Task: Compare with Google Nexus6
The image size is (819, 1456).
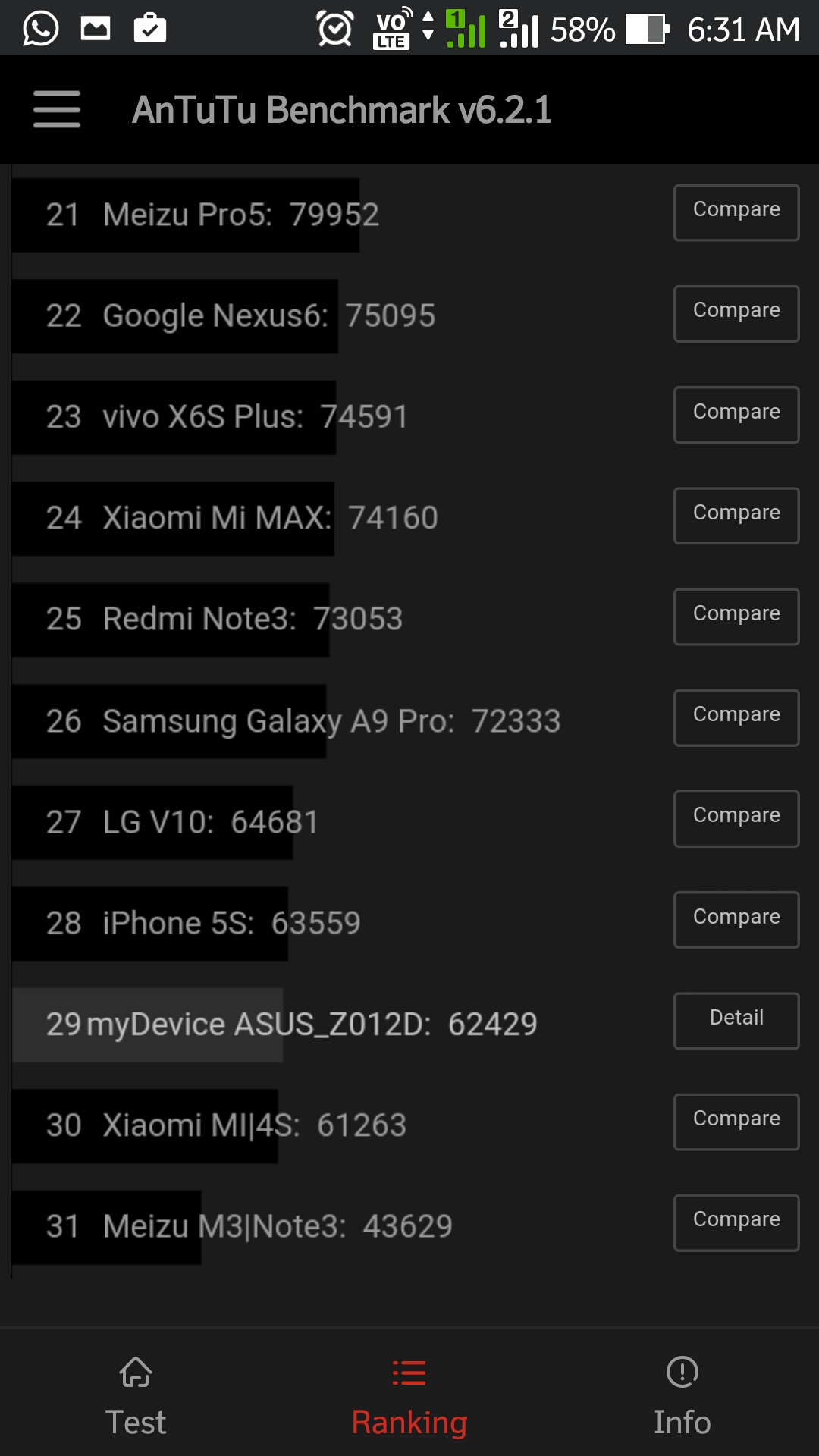Action: (736, 313)
